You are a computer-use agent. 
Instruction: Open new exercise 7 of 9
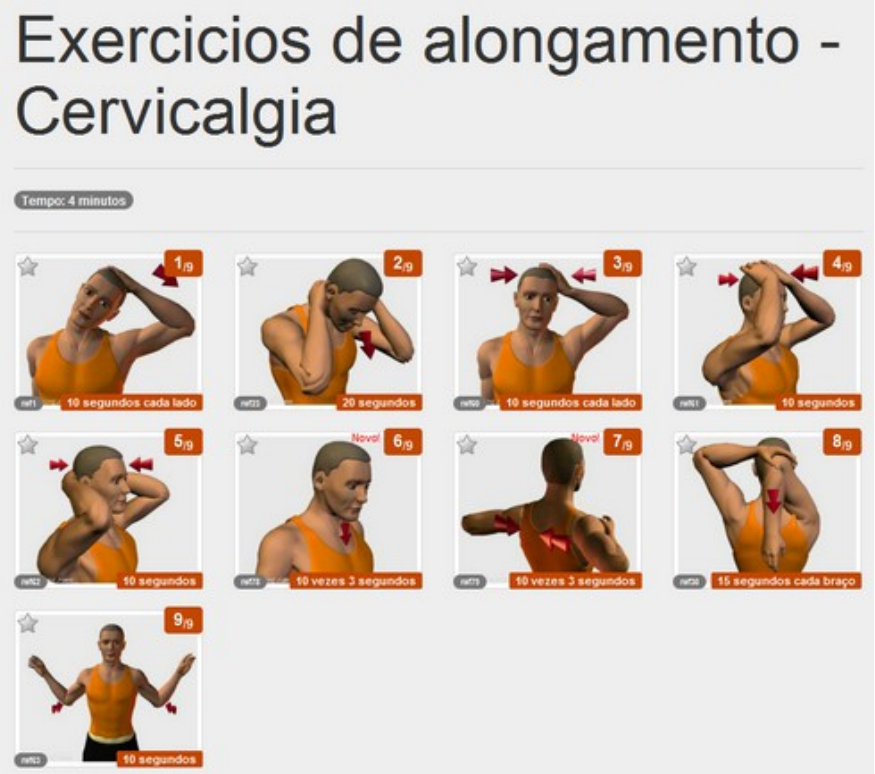[x=547, y=512]
